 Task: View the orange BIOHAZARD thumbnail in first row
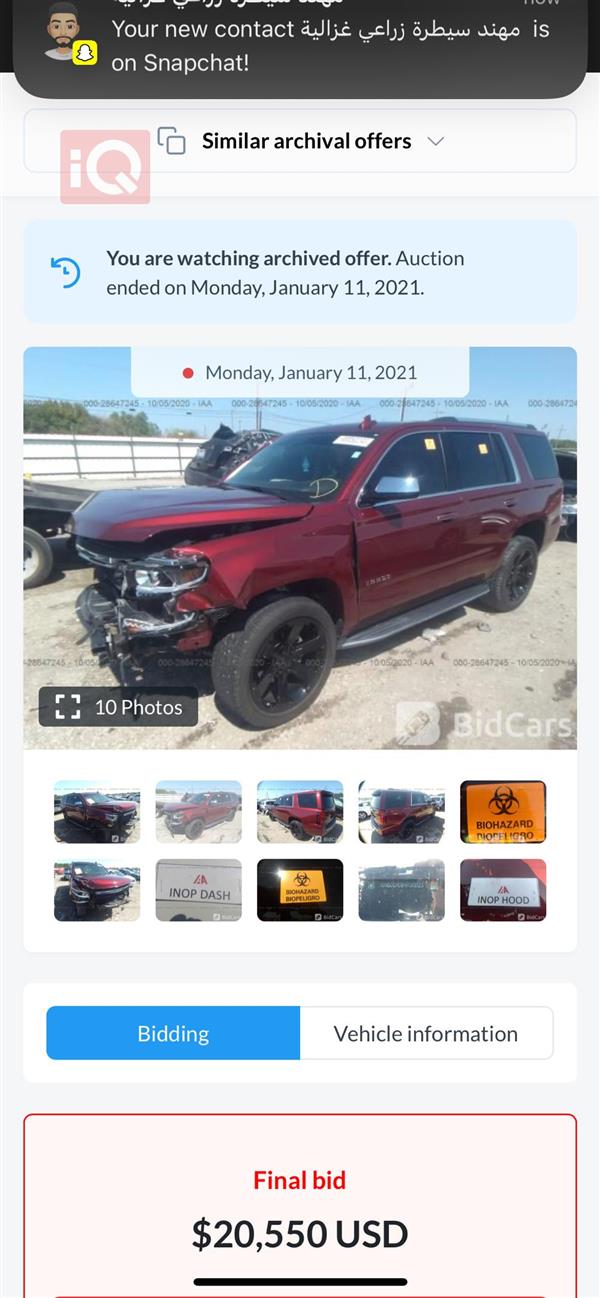(x=503, y=812)
